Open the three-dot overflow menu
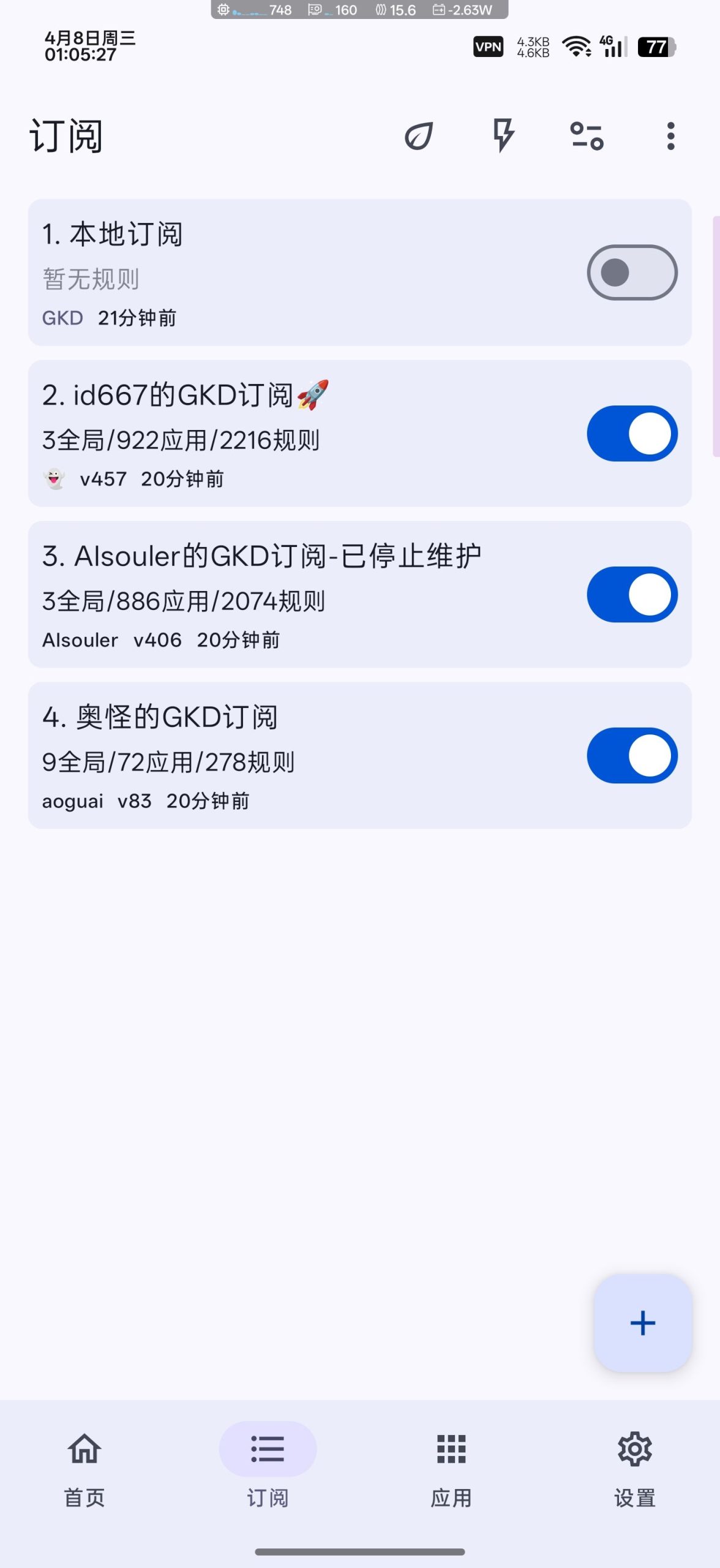720x1568 pixels. pos(670,136)
